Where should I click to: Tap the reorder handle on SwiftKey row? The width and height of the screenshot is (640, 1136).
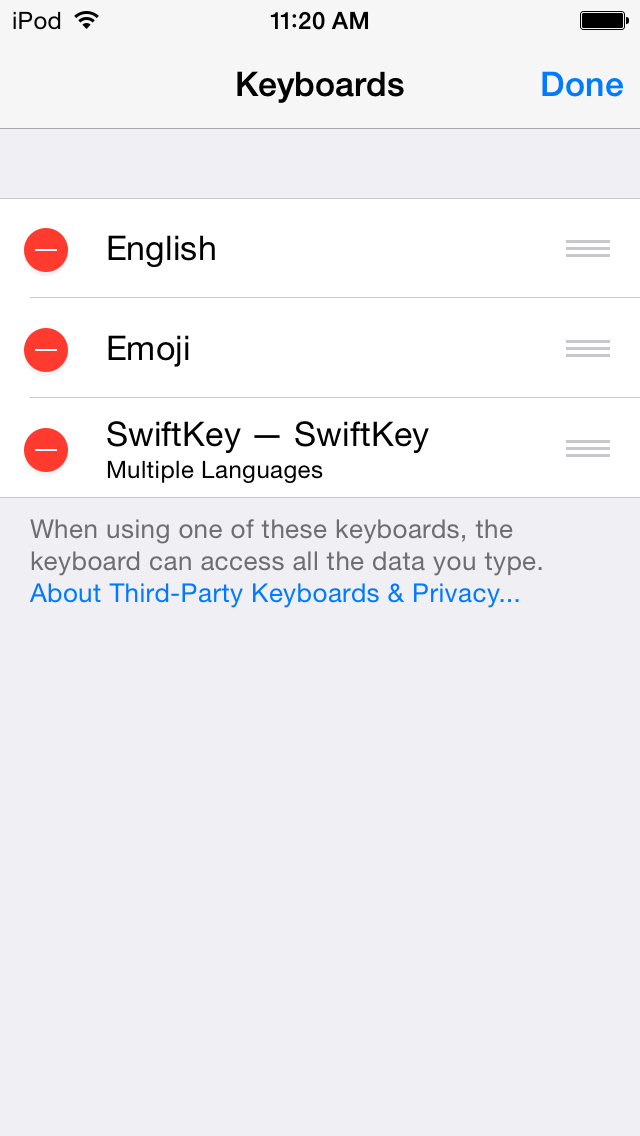coord(588,448)
